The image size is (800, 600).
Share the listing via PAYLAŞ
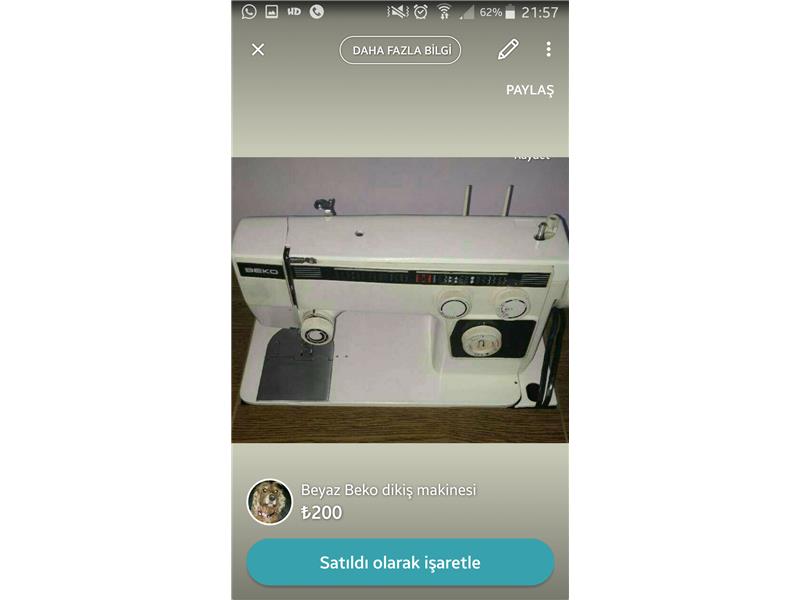pyautogui.click(x=529, y=90)
